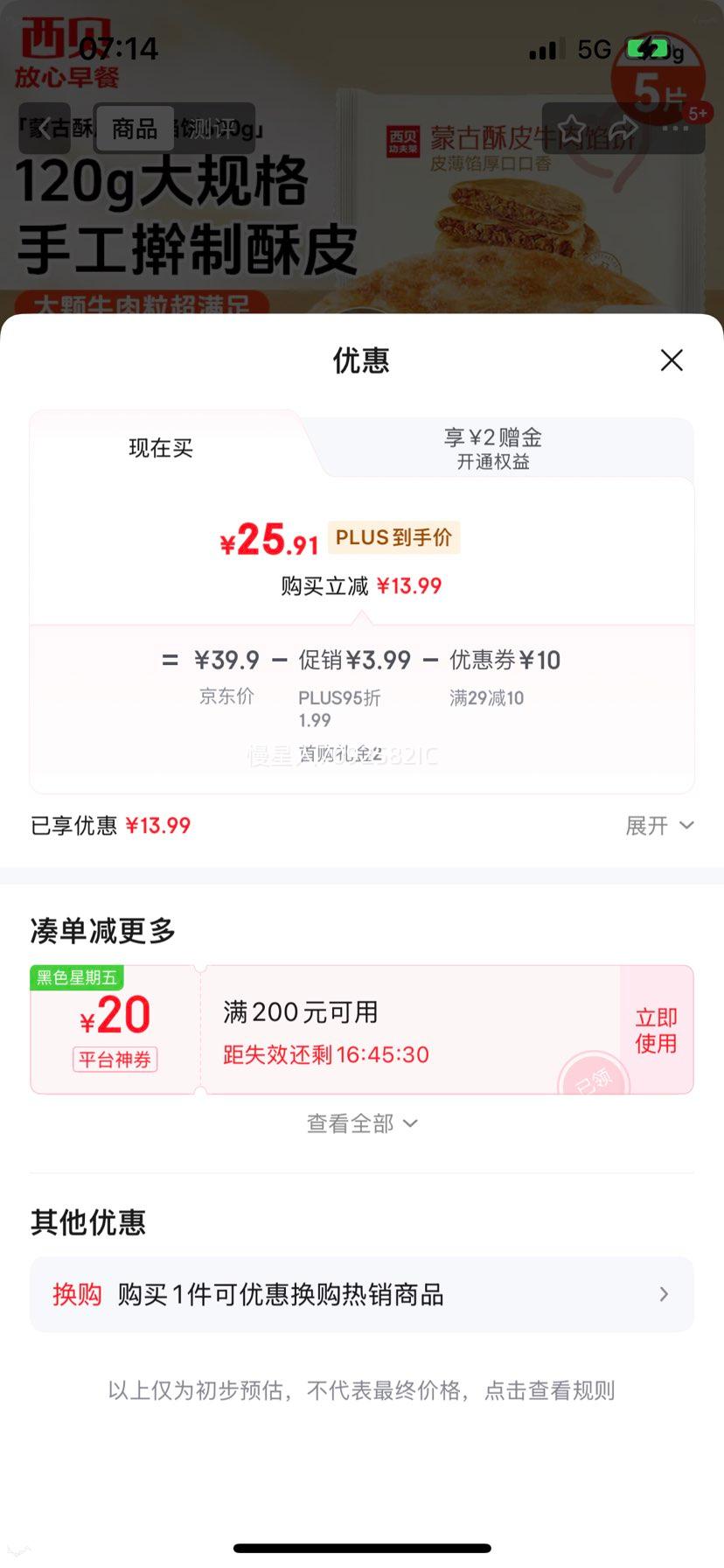724x1568 pixels.
Task: Go back with the back arrow
Action: pyautogui.click(x=44, y=129)
